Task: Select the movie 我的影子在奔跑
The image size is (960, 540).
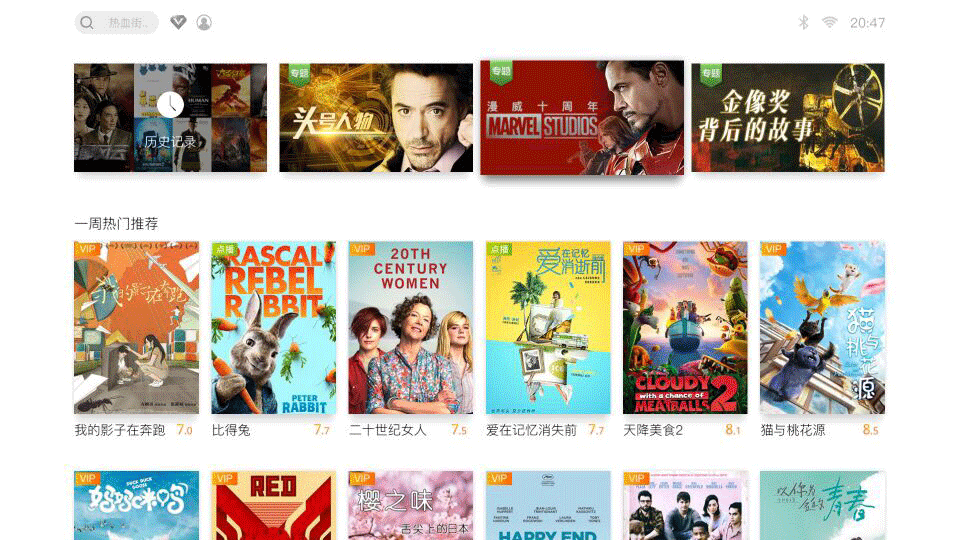Action: click(136, 328)
